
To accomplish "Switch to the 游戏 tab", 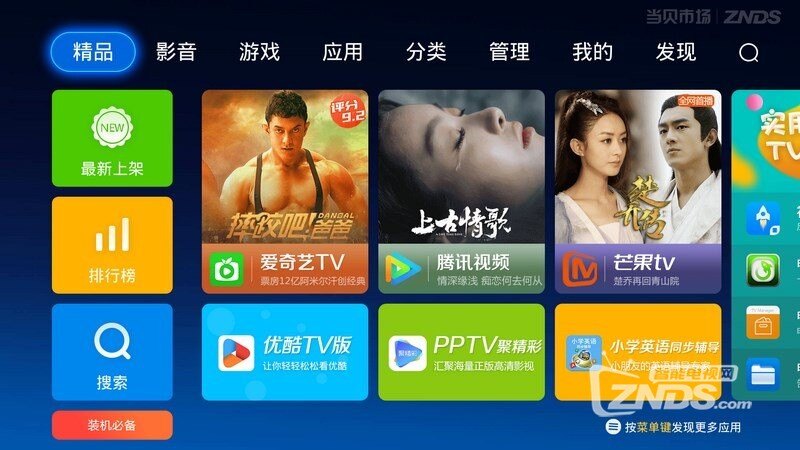I will (259, 52).
